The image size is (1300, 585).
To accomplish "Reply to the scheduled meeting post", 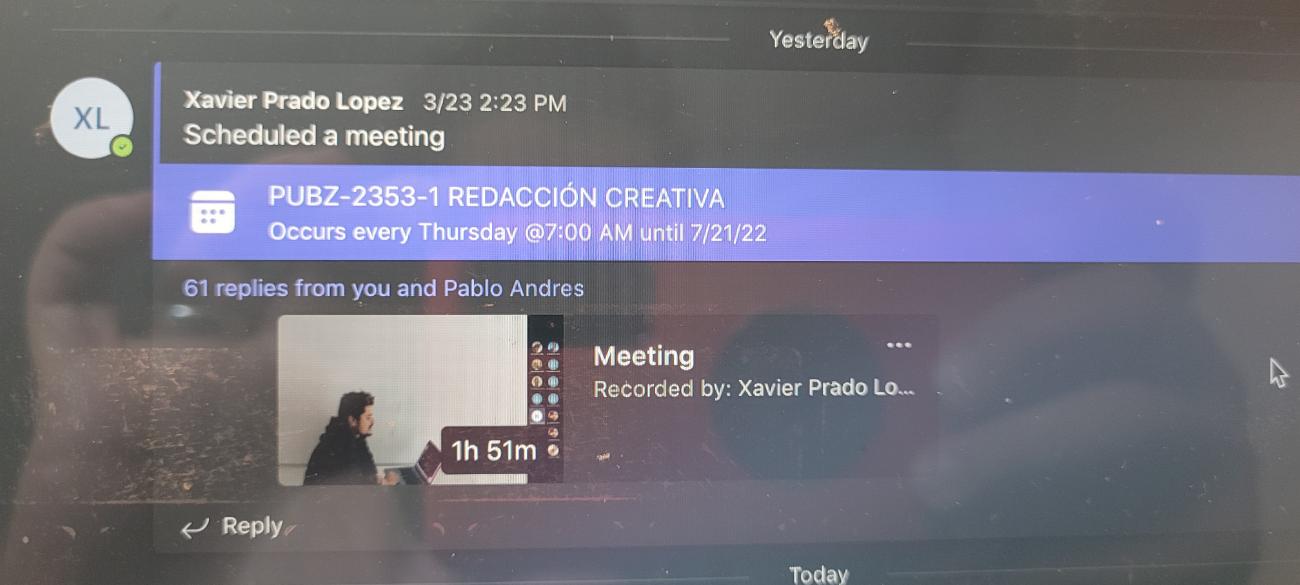I will (234, 527).
